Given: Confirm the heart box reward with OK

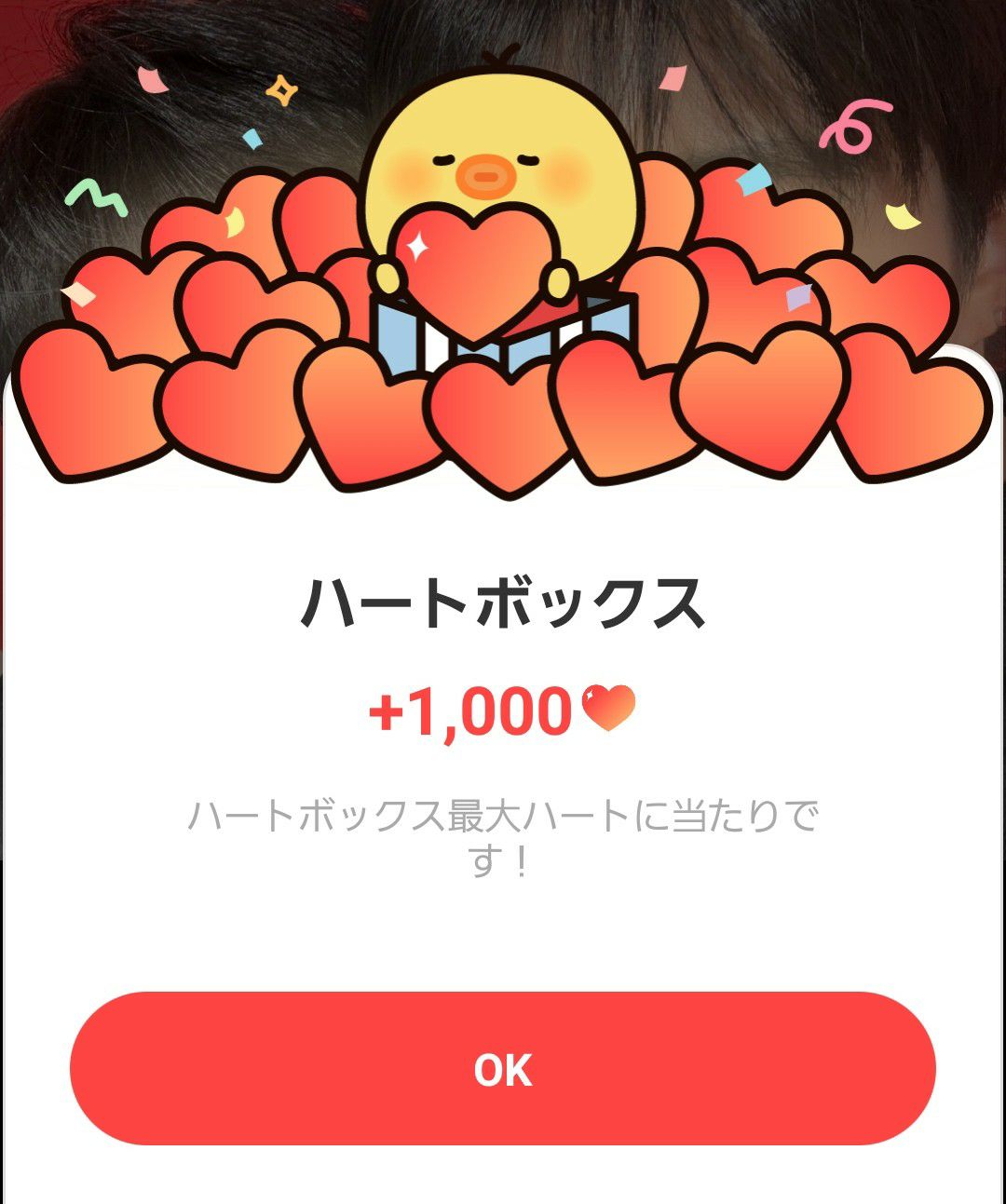Looking at the screenshot, I should tap(503, 1069).
